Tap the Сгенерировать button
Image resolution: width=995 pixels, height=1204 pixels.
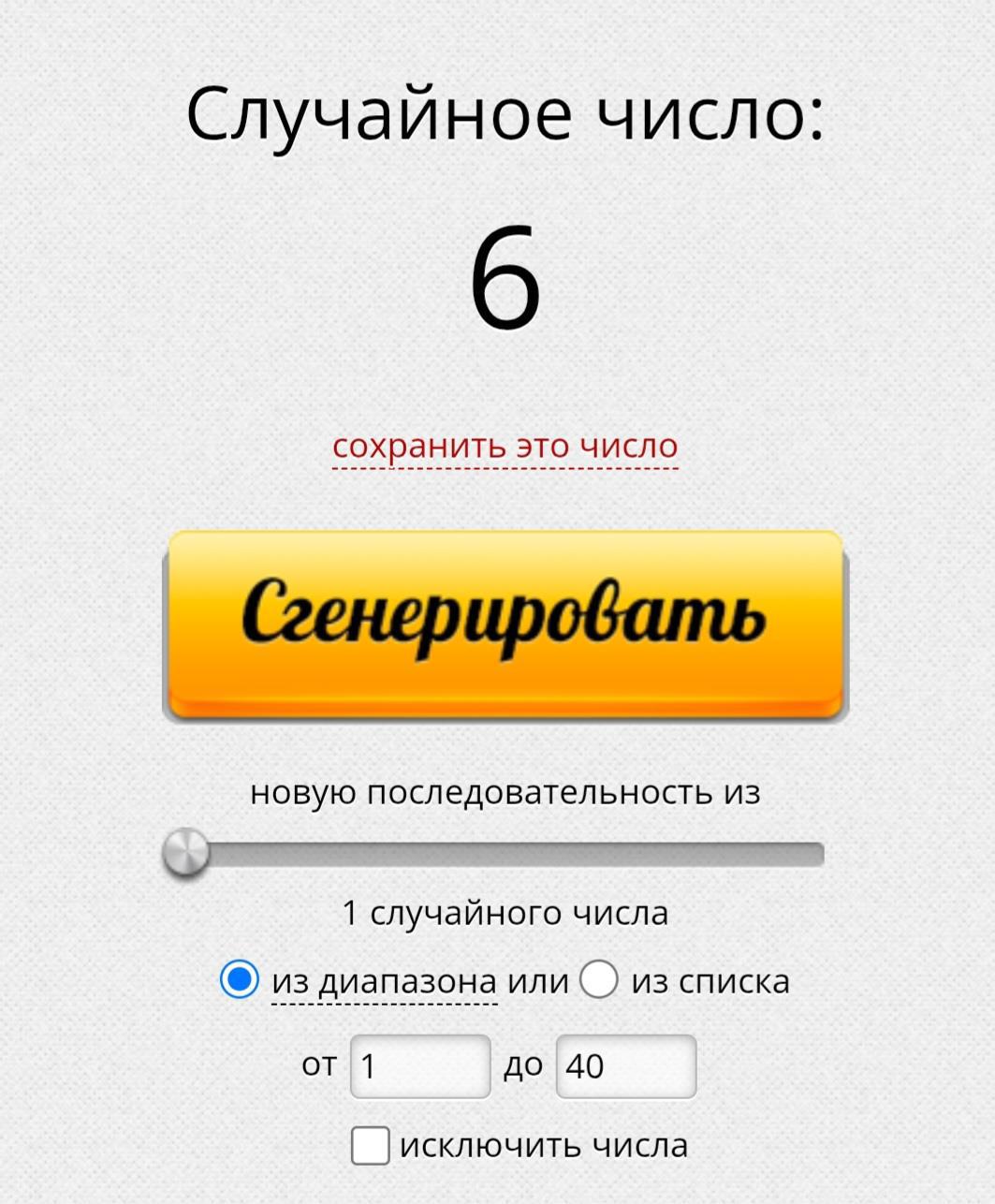[x=505, y=624]
